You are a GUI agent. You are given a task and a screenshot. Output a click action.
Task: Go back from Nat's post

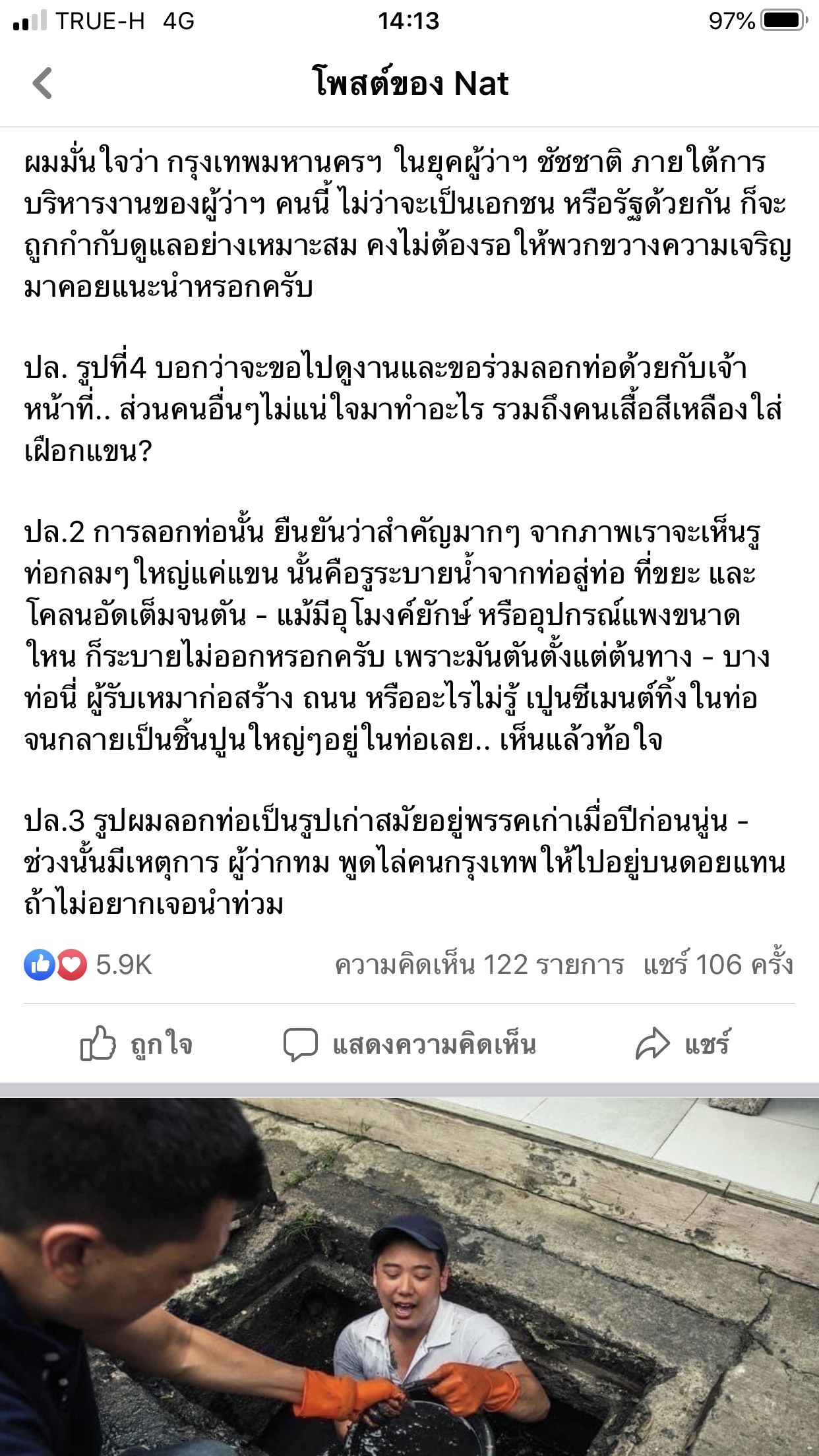pyautogui.click(x=42, y=84)
